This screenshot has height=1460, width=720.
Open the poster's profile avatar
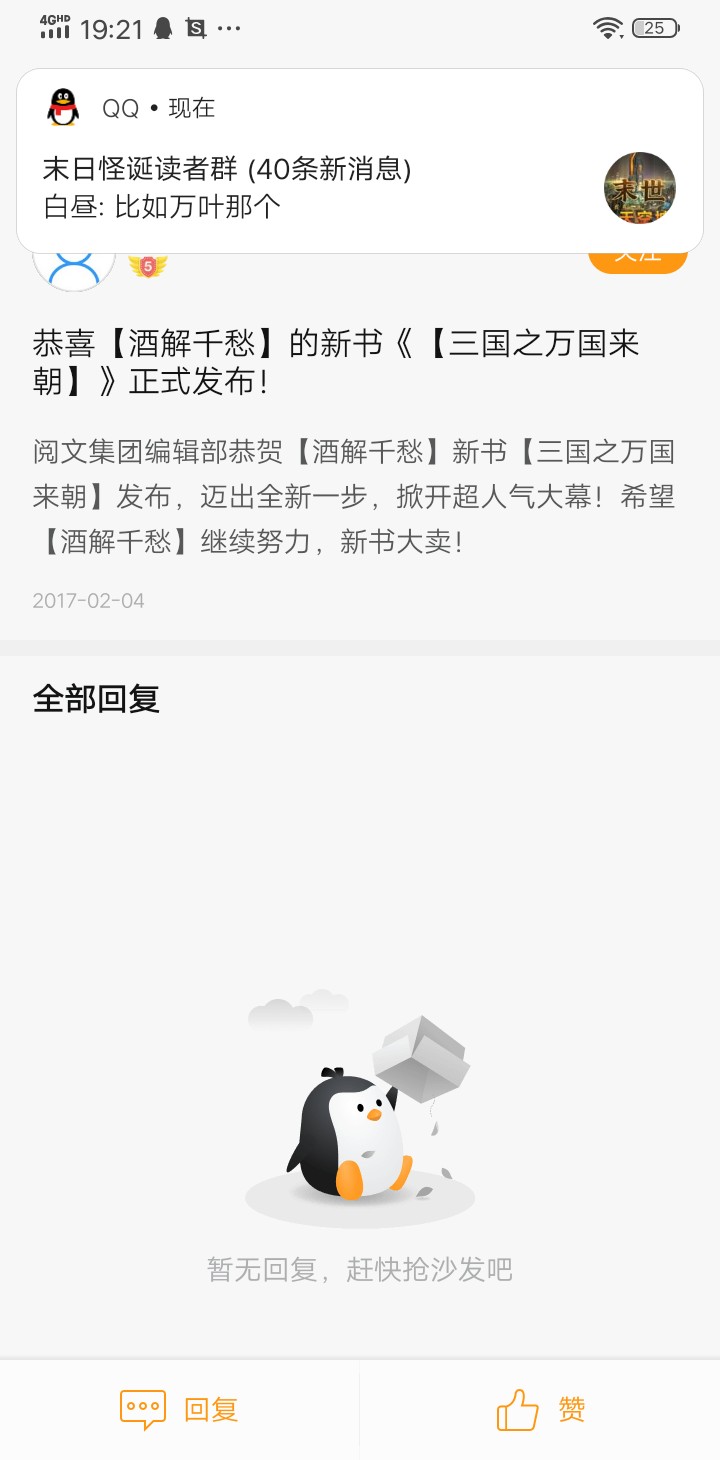[x=74, y=270]
